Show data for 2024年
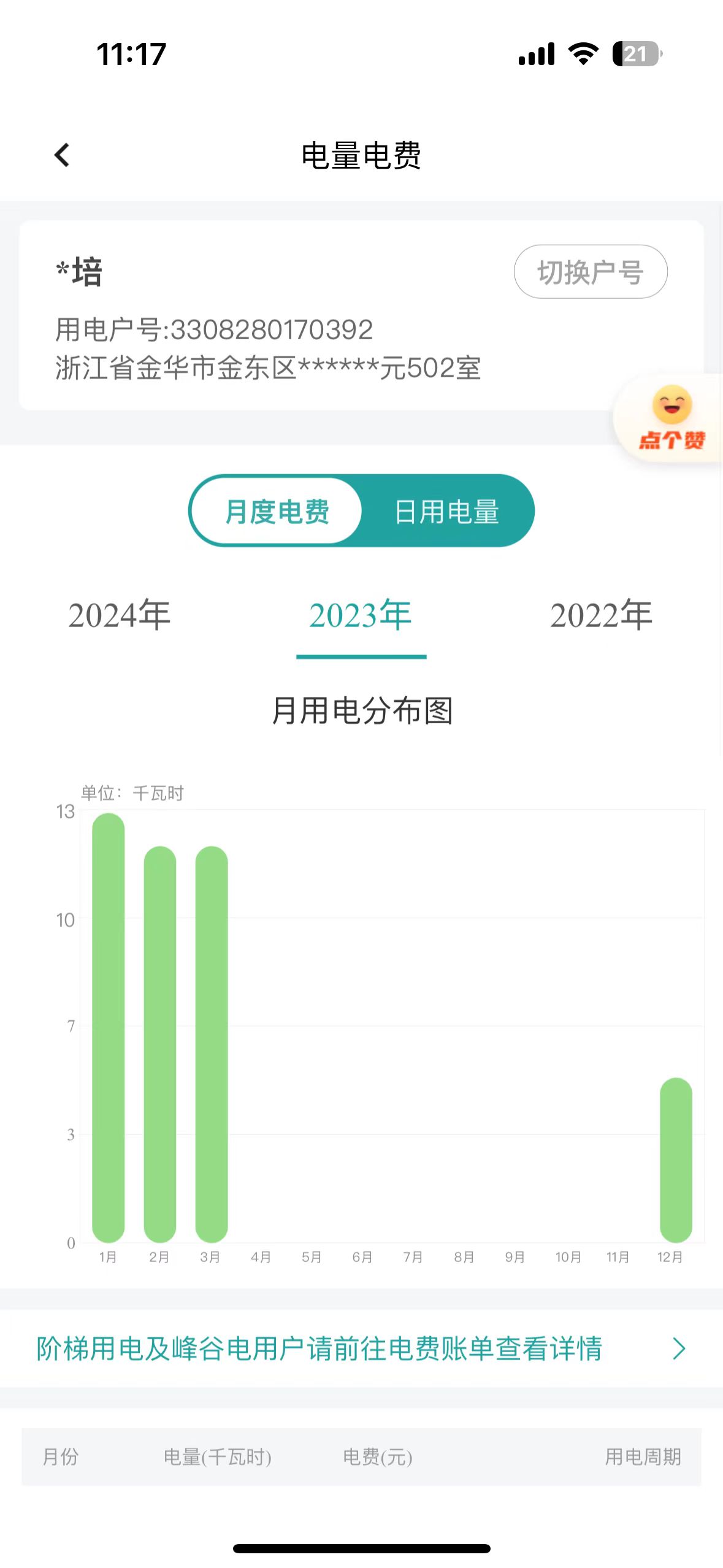723x1568 pixels. tap(119, 615)
